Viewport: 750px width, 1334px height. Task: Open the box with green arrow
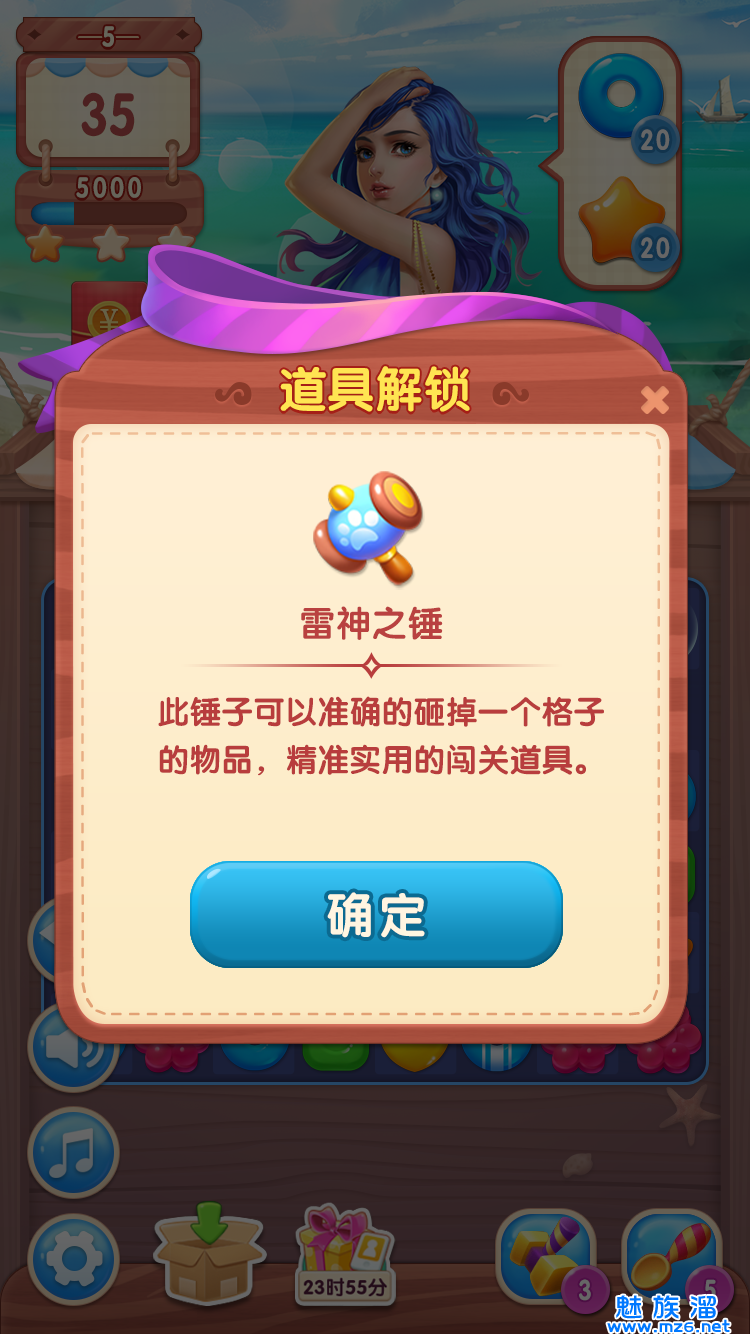click(208, 1252)
